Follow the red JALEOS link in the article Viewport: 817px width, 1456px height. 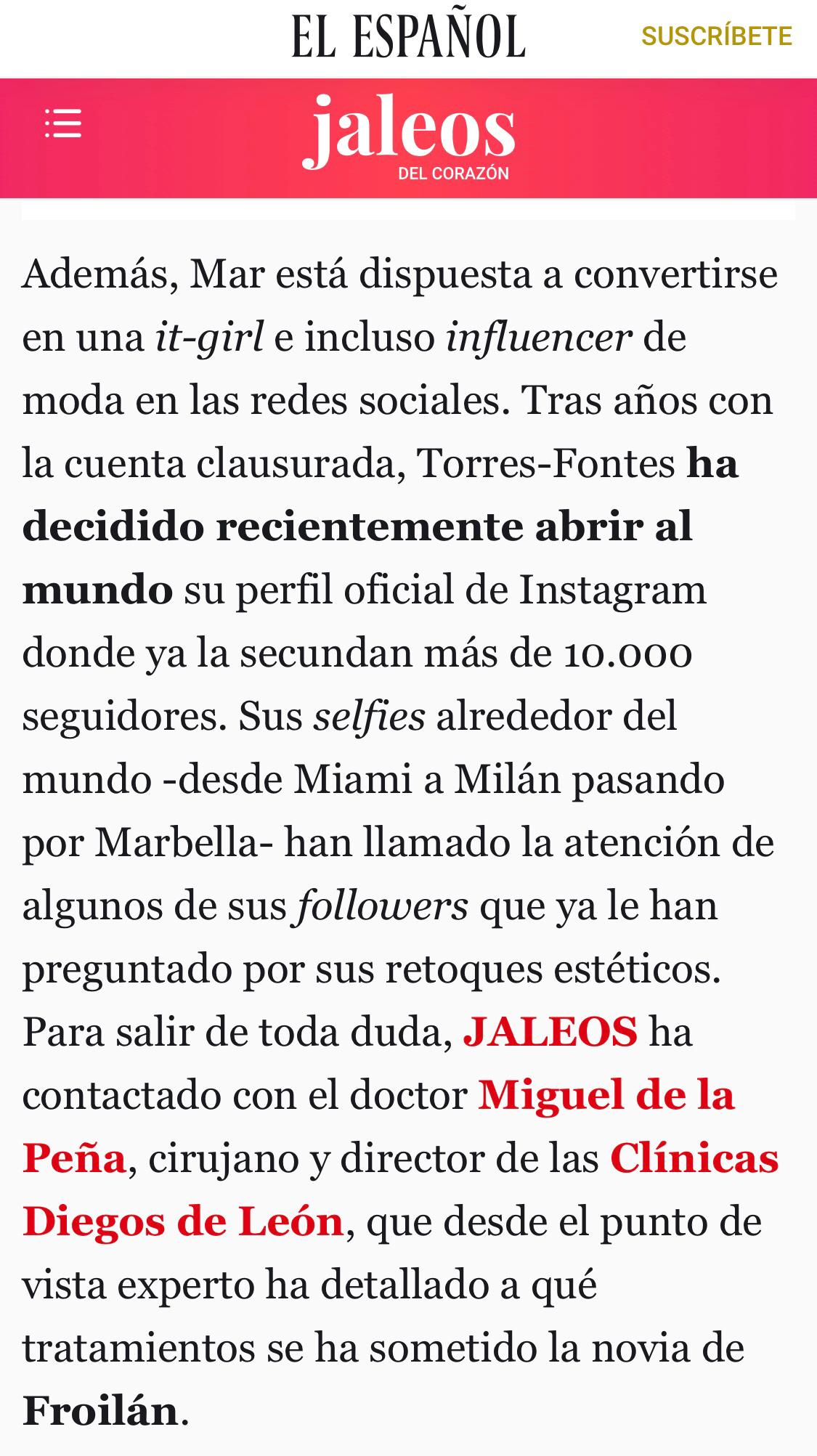pos(550,1031)
